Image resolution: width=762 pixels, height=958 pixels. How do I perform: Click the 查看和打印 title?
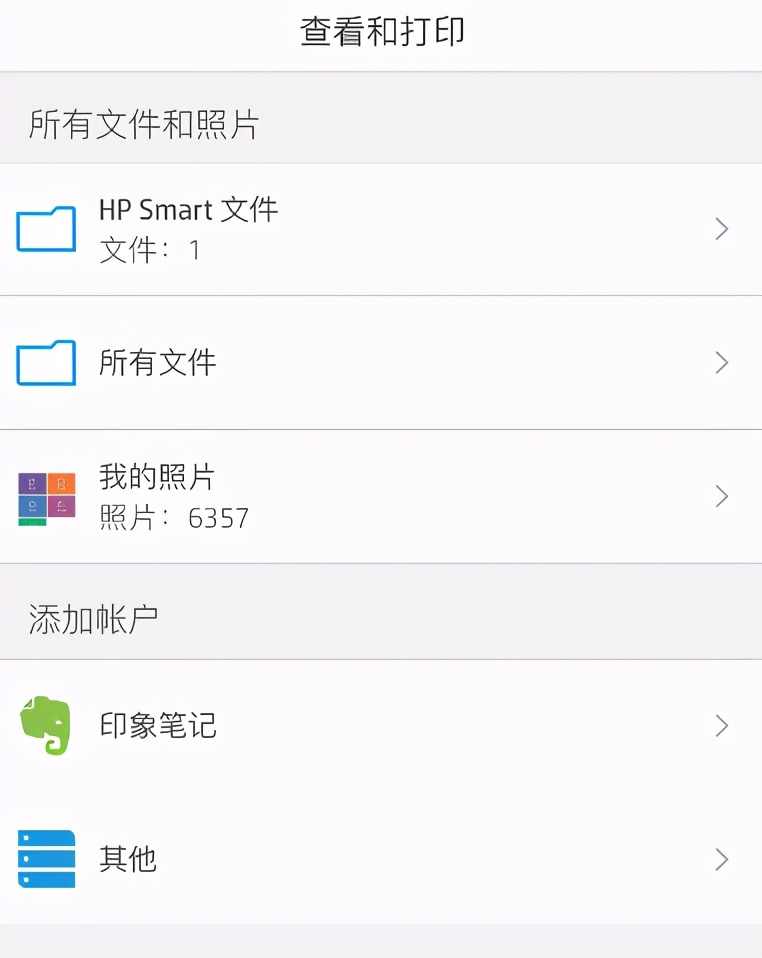point(380,32)
